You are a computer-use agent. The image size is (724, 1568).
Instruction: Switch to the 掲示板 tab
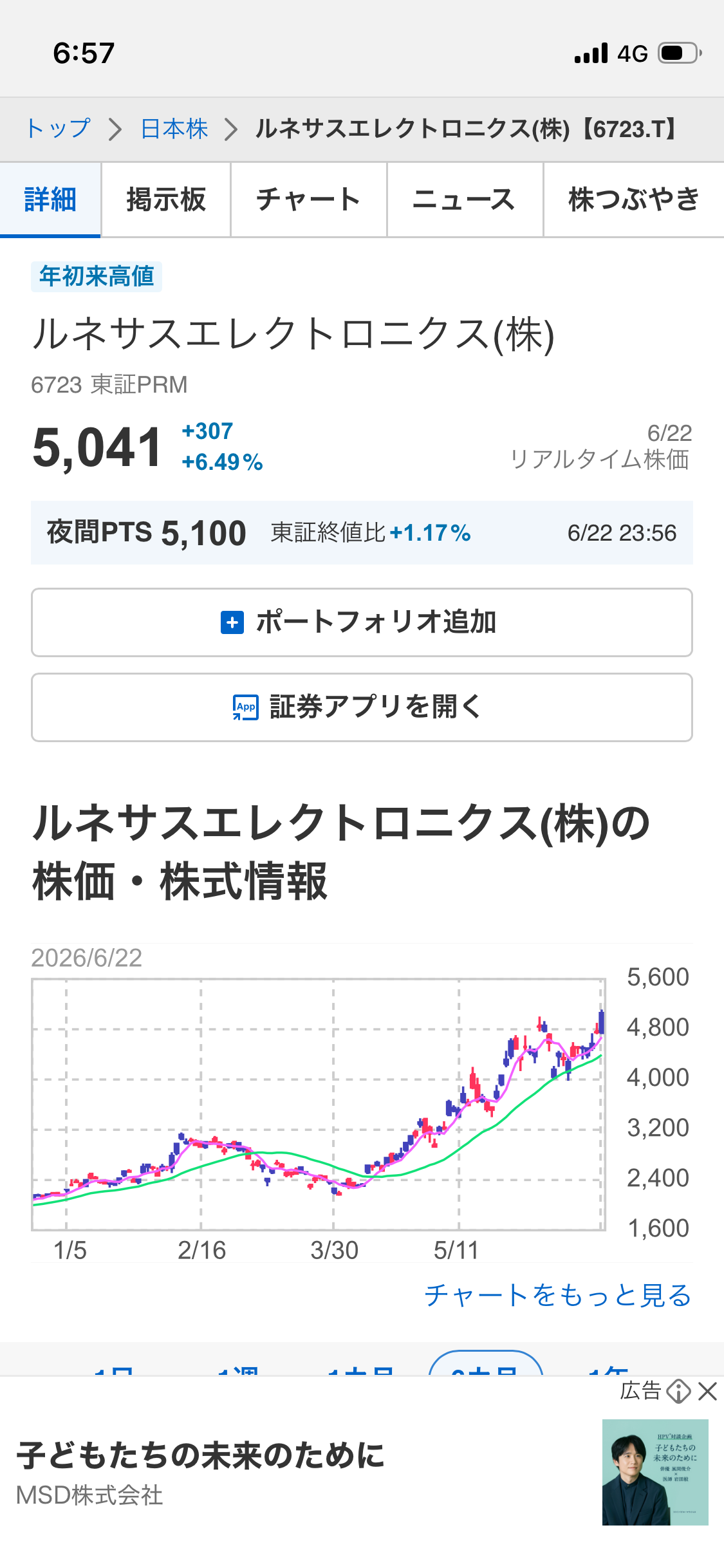coord(166,200)
